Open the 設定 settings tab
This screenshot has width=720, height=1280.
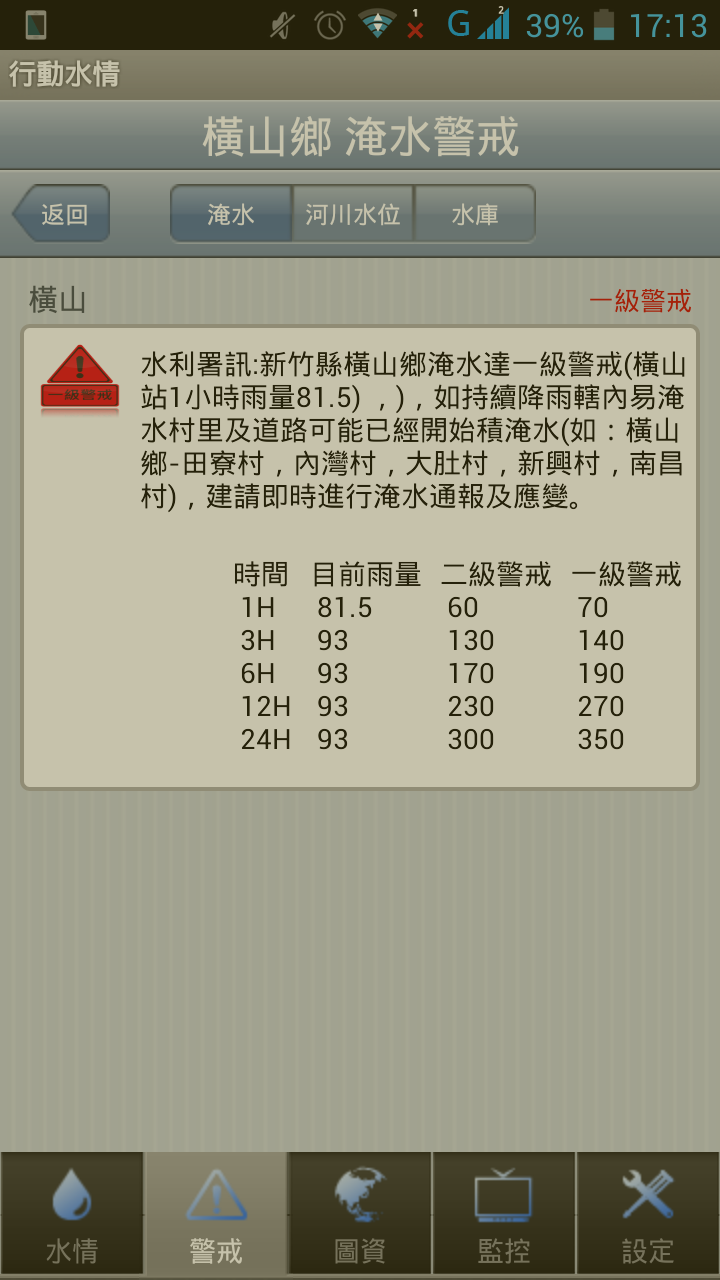[648, 1215]
